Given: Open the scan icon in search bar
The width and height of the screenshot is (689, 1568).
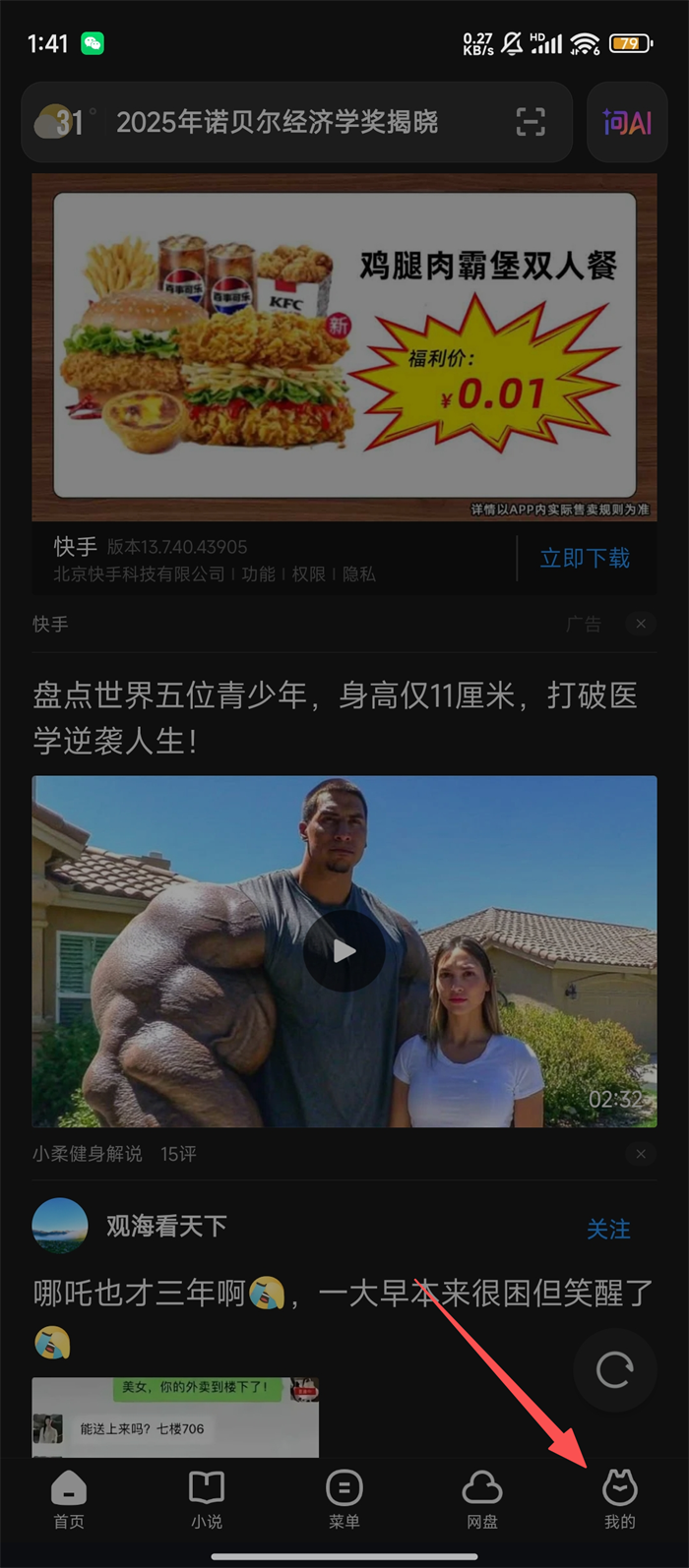Looking at the screenshot, I should [531, 122].
